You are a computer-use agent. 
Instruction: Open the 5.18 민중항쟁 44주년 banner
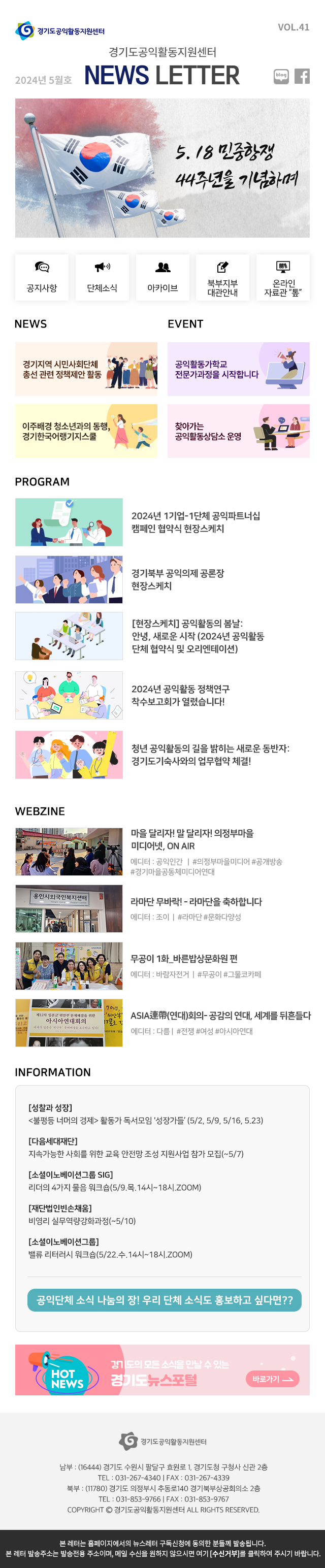pyautogui.click(x=162, y=168)
